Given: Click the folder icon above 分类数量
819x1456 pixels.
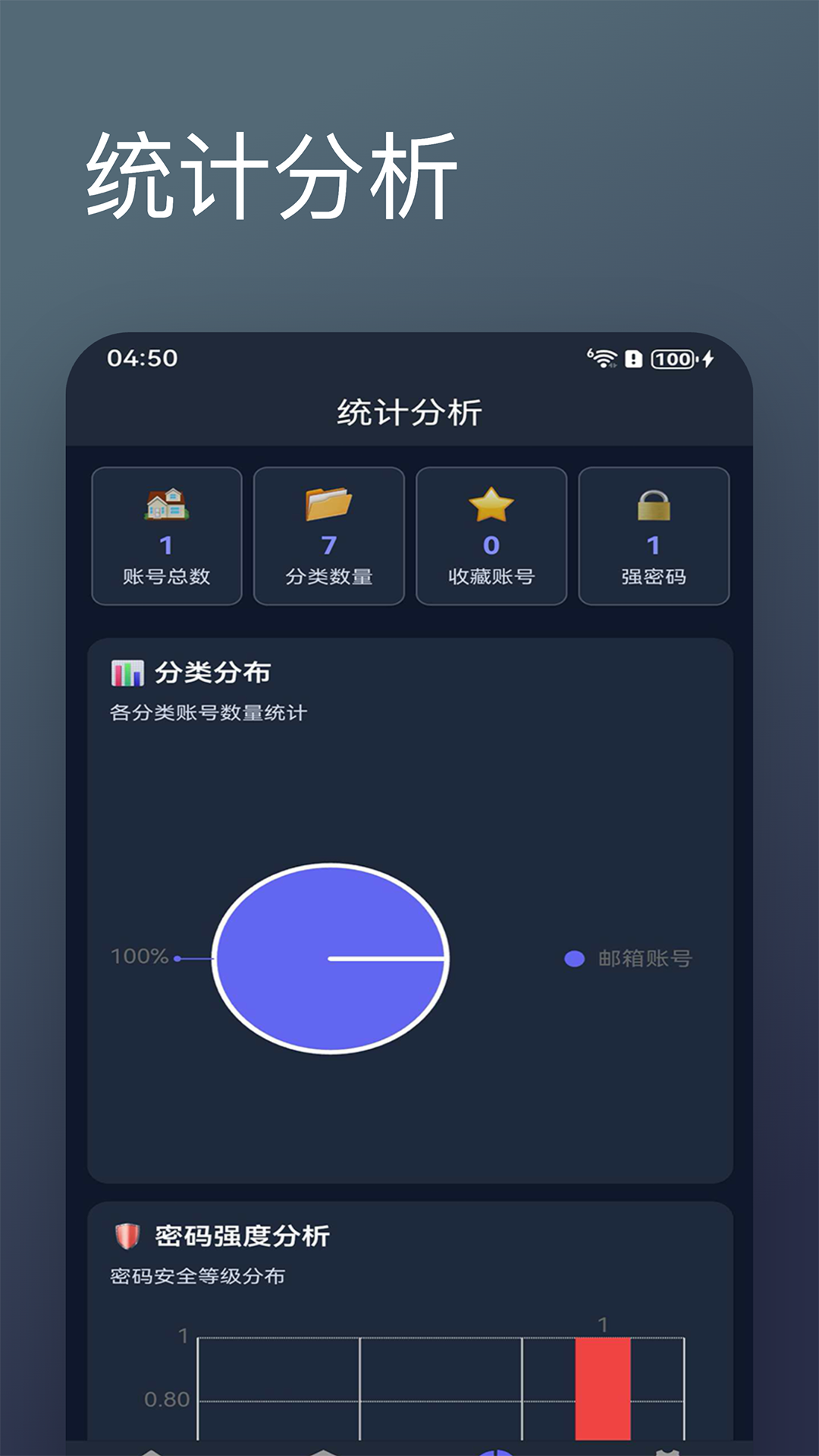Looking at the screenshot, I should click(328, 504).
